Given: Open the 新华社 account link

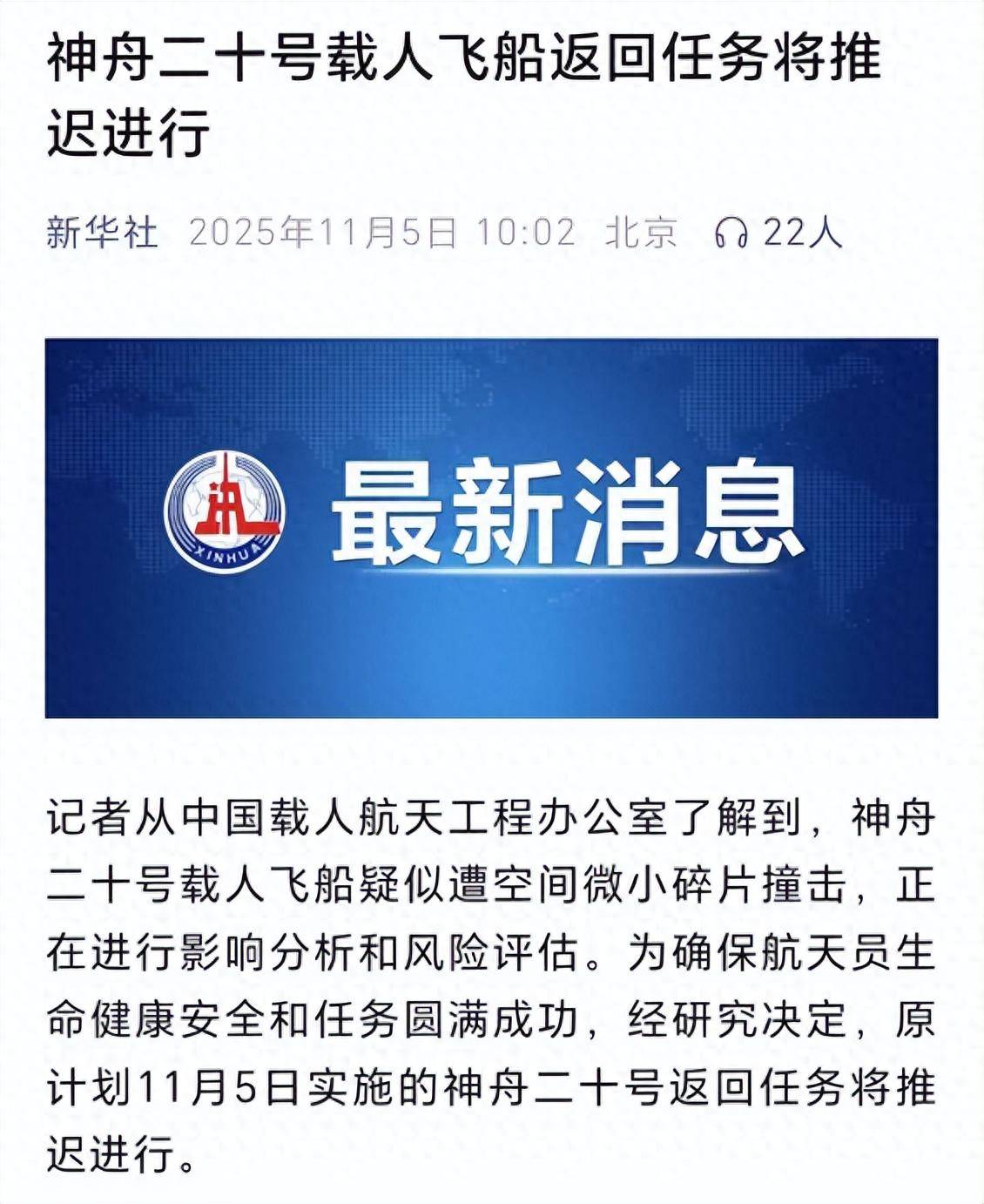Looking at the screenshot, I should 102,233.
